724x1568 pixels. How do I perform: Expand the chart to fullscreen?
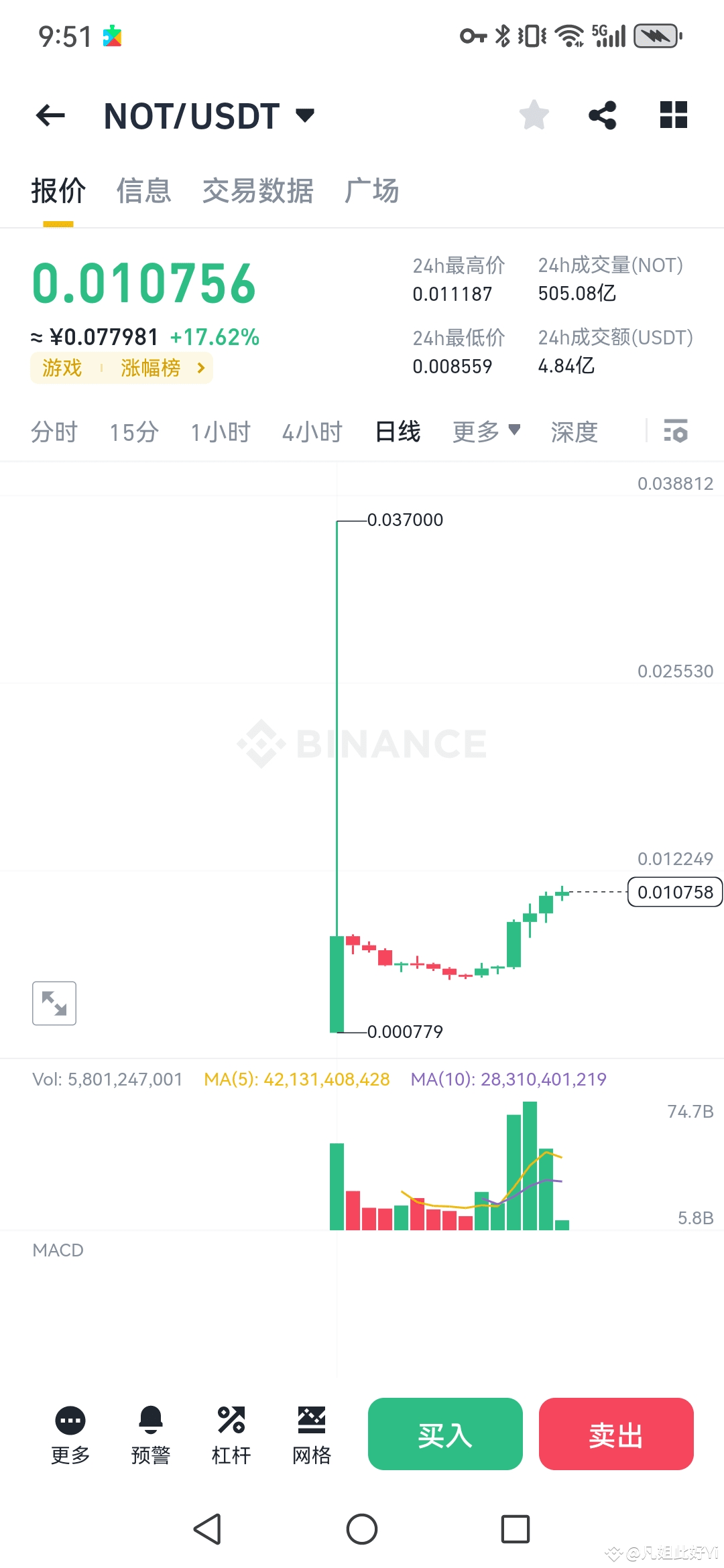[54, 1003]
